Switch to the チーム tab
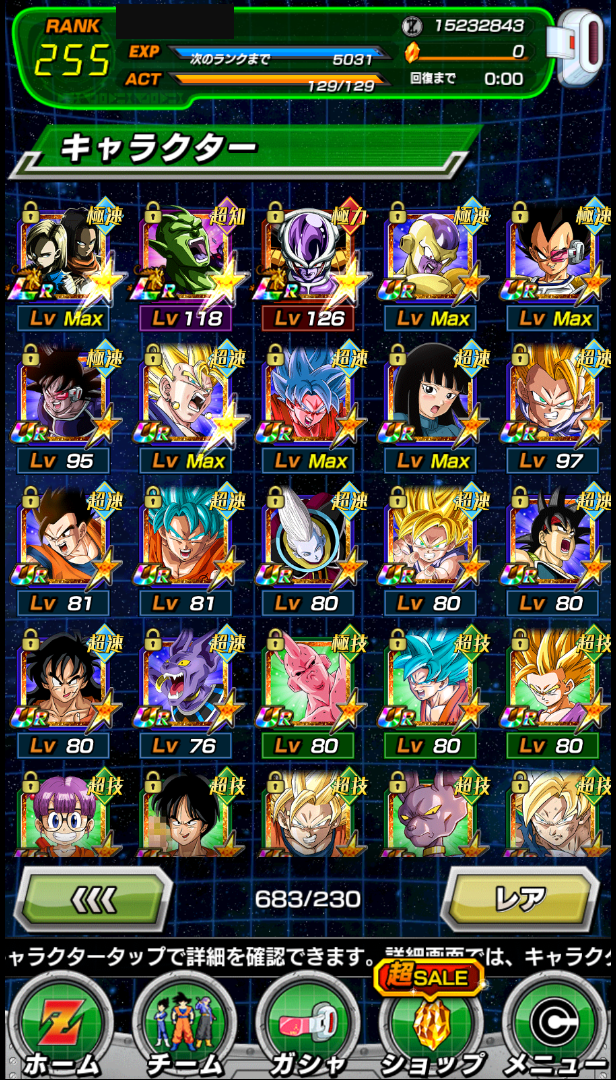 pos(183,1028)
